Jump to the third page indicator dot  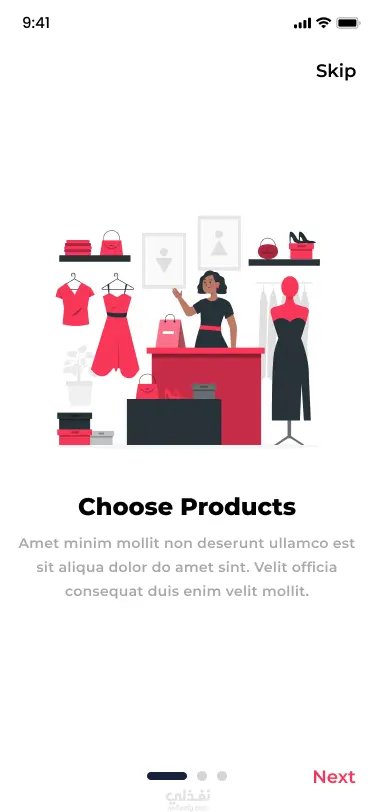tap(222, 776)
